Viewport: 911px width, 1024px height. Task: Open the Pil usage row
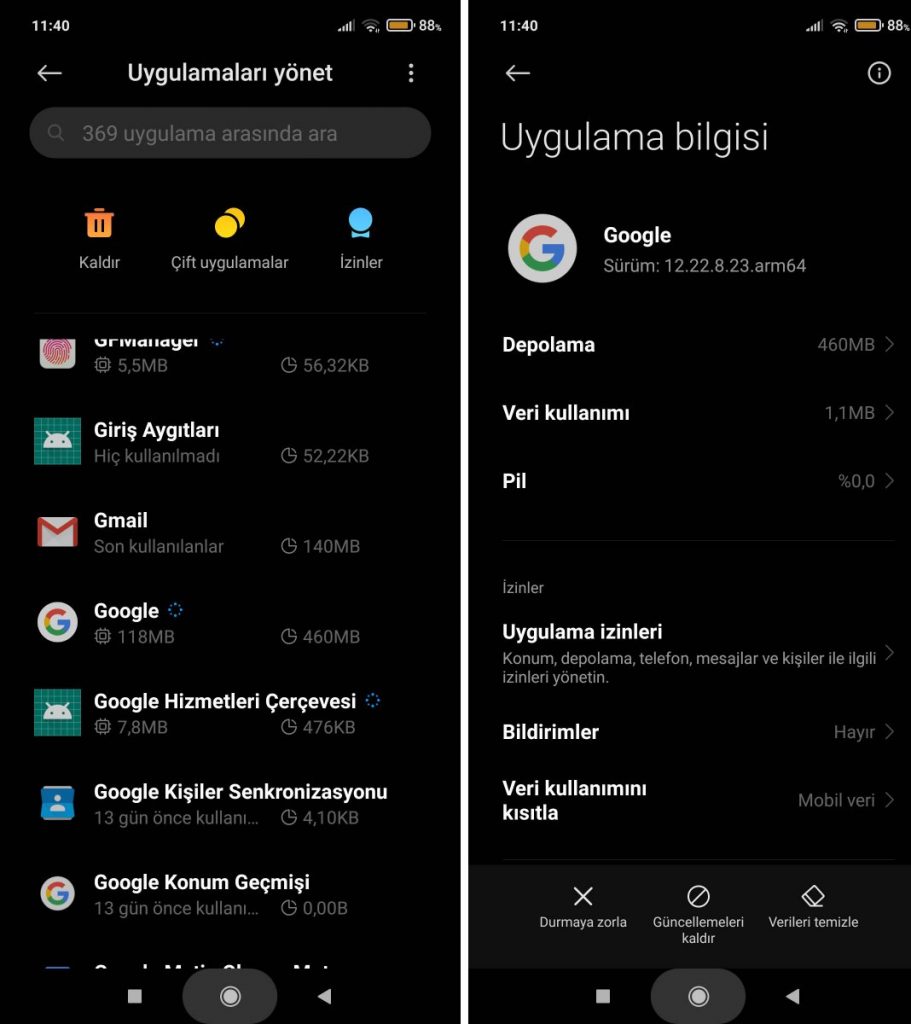pos(697,481)
